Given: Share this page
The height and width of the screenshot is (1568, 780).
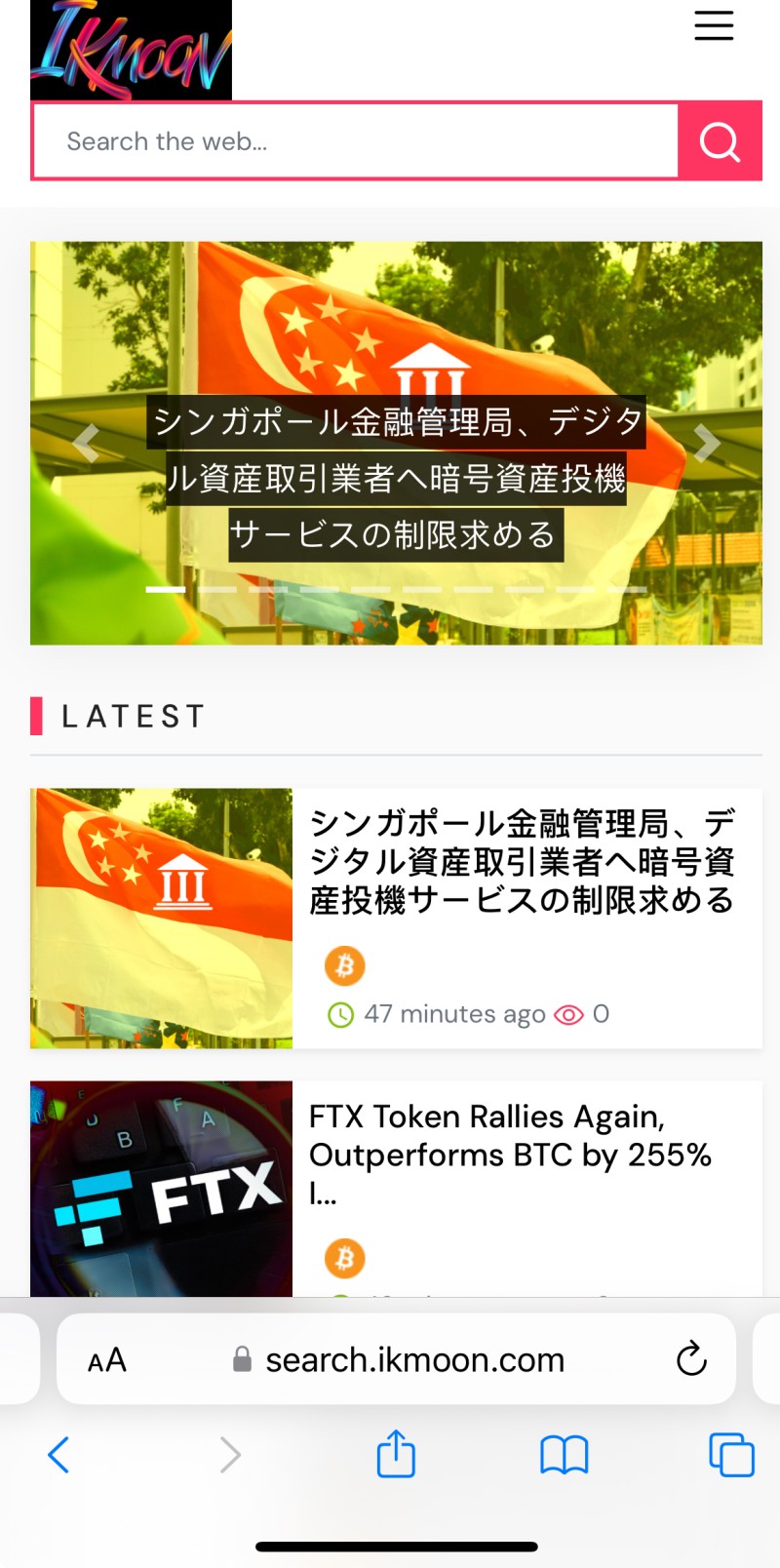Looking at the screenshot, I should [x=396, y=1453].
